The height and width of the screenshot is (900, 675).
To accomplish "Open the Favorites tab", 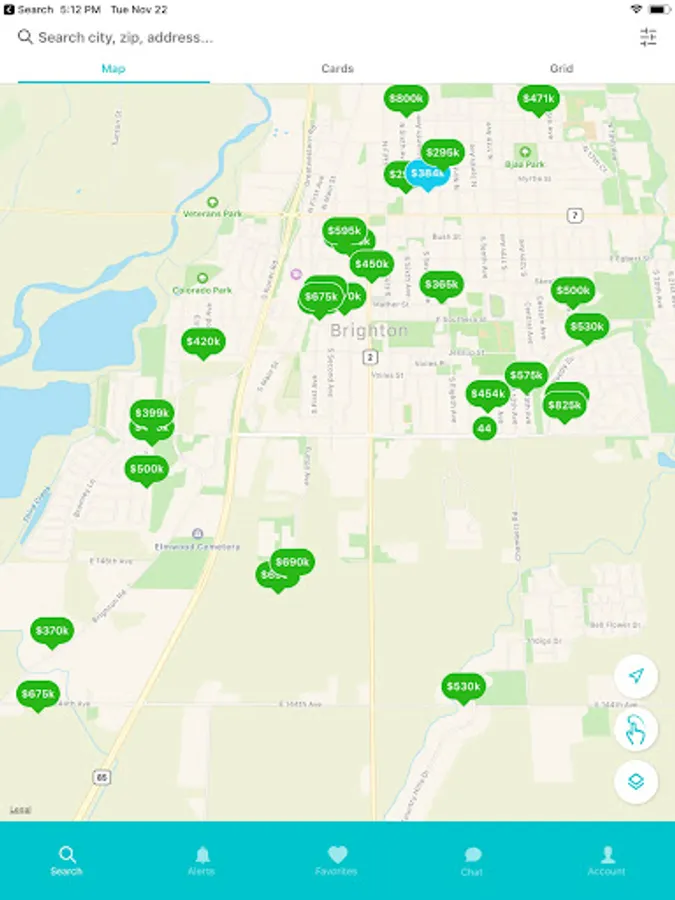I will pos(337,859).
